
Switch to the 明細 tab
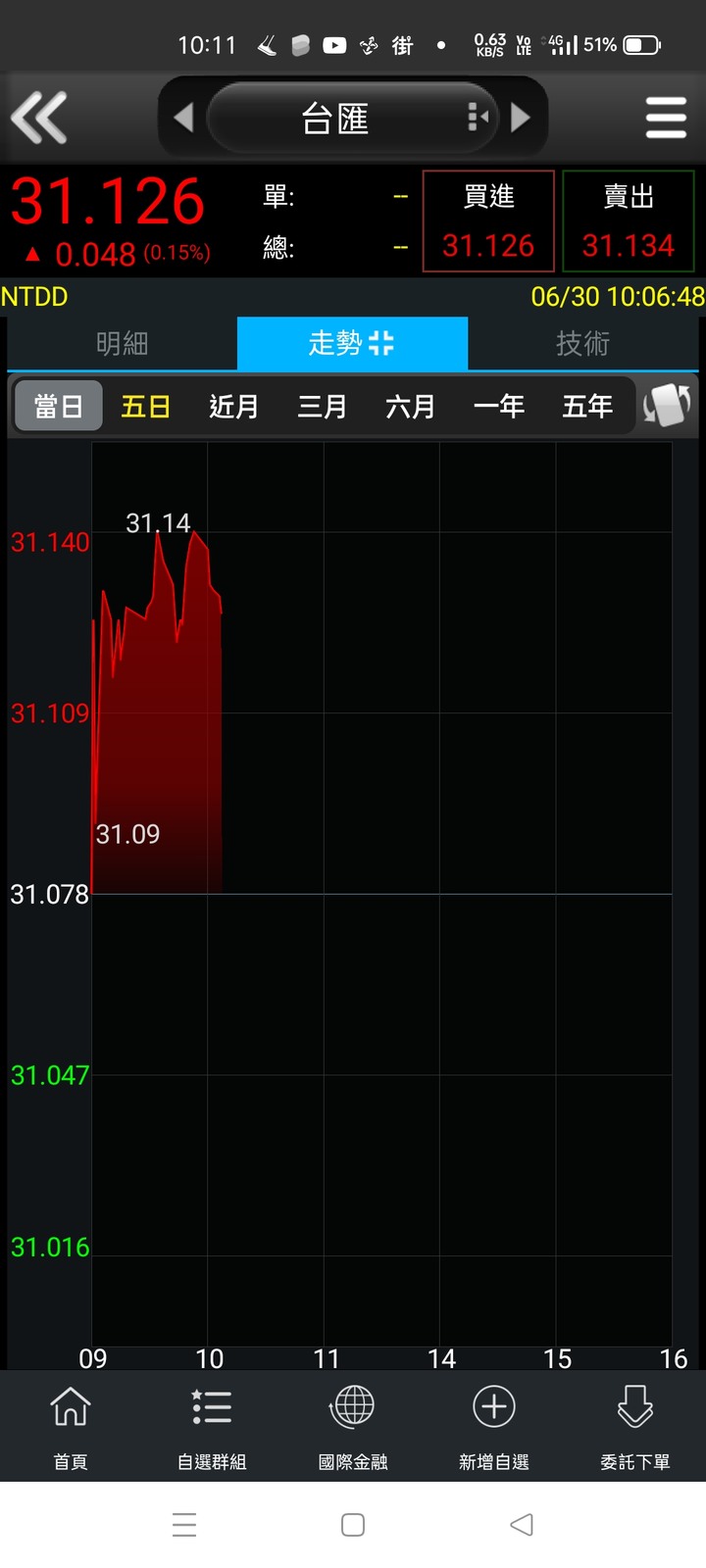tap(122, 343)
